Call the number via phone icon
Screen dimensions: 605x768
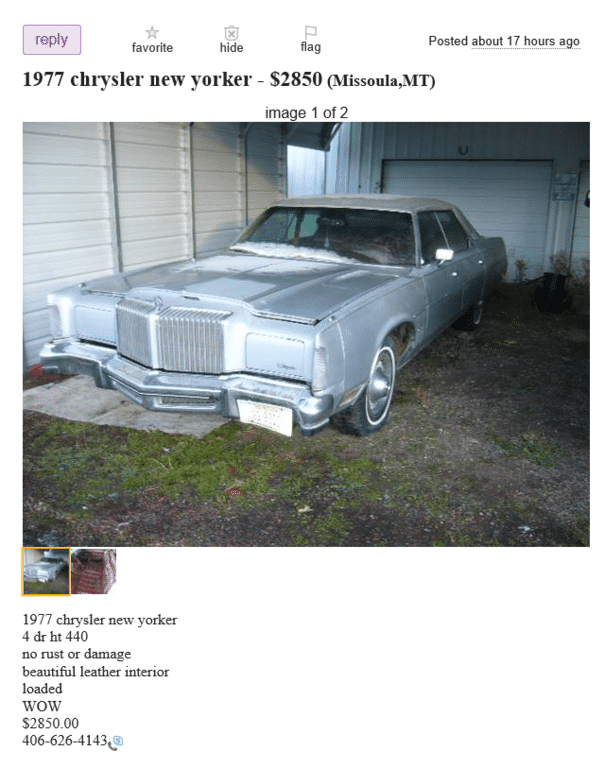[x=115, y=742]
